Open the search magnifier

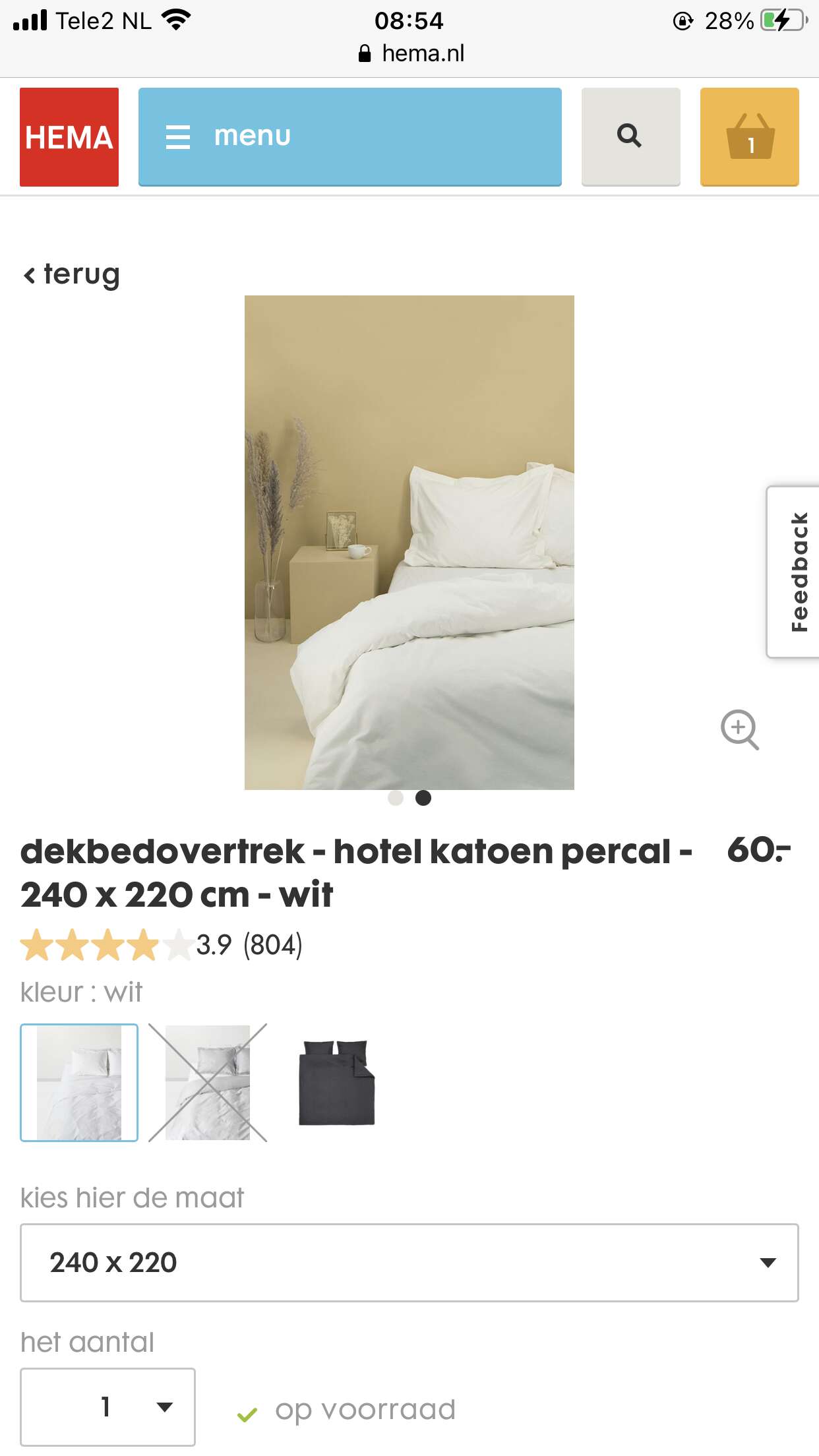coord(630,136)
